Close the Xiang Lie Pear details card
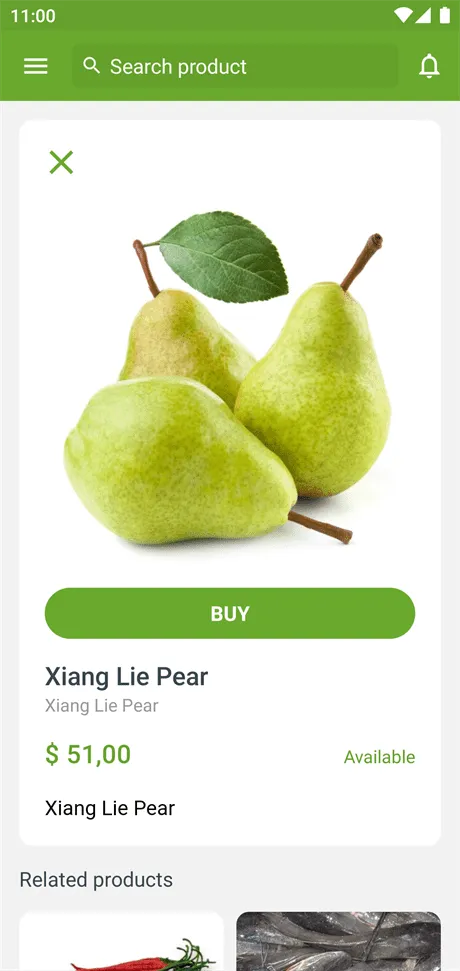 (61, 162)
